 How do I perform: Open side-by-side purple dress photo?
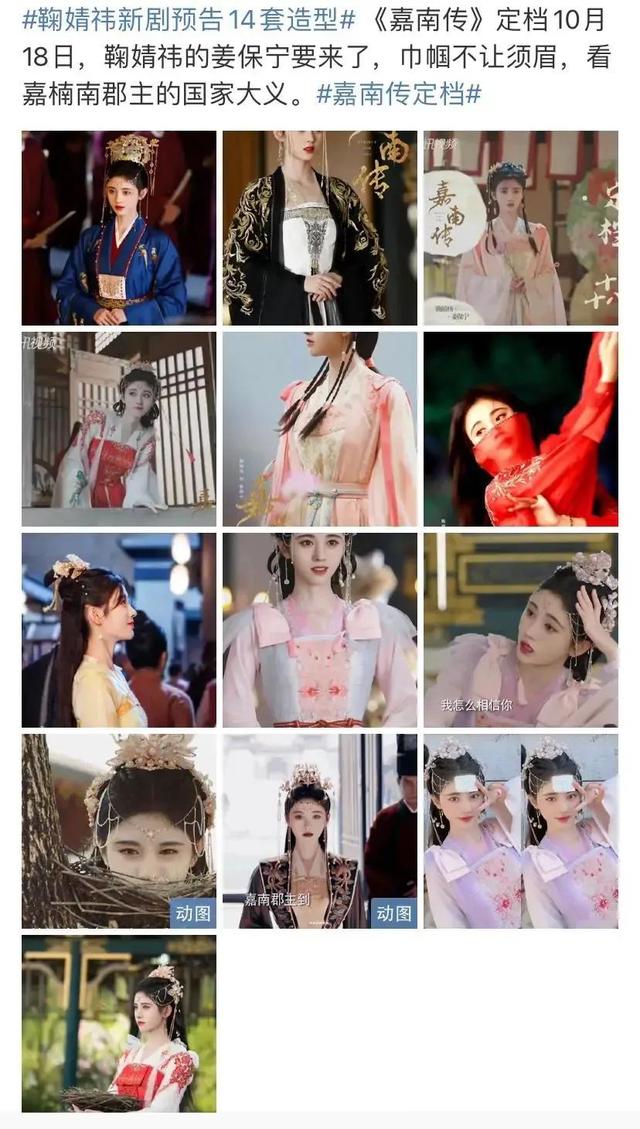(520, 831)
